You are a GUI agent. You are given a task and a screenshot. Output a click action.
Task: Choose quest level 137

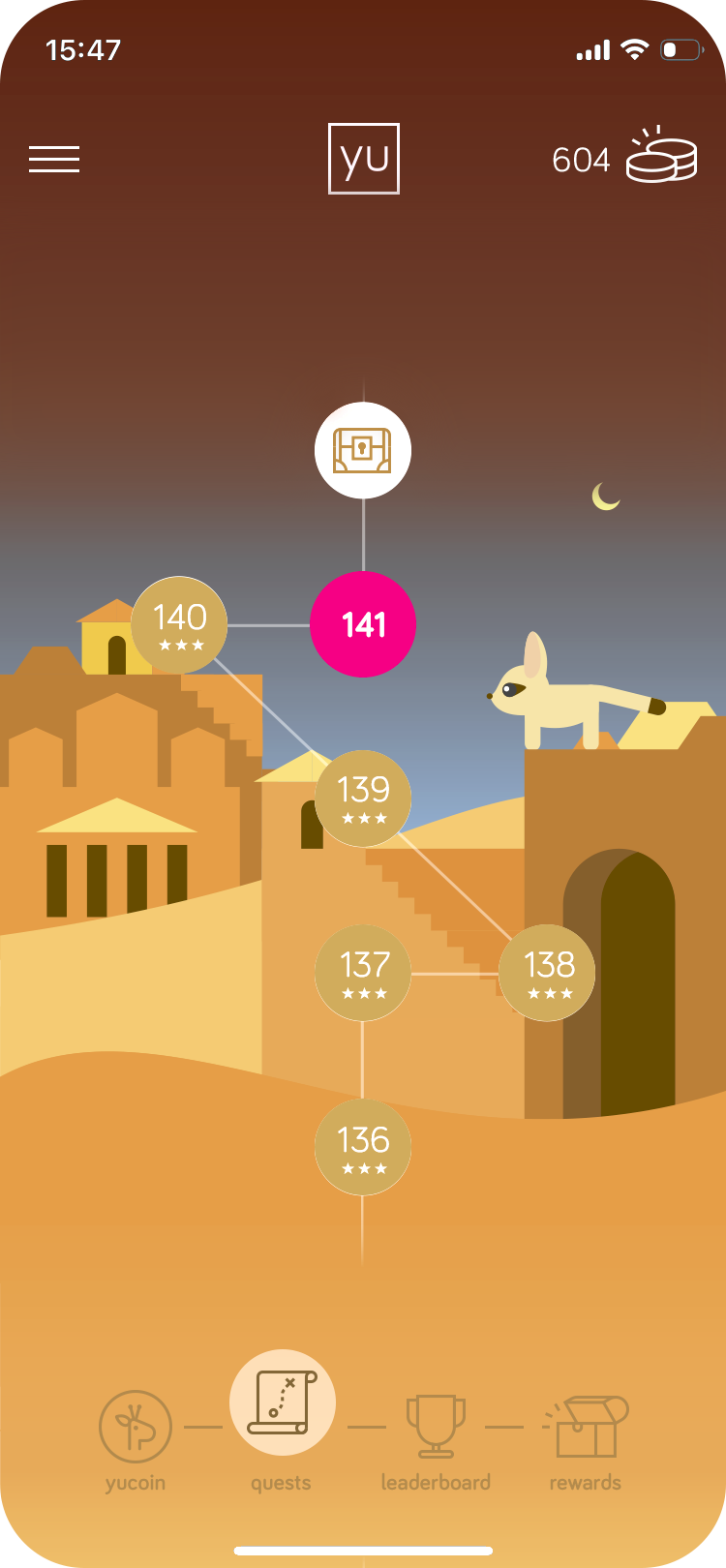point(363,973)
